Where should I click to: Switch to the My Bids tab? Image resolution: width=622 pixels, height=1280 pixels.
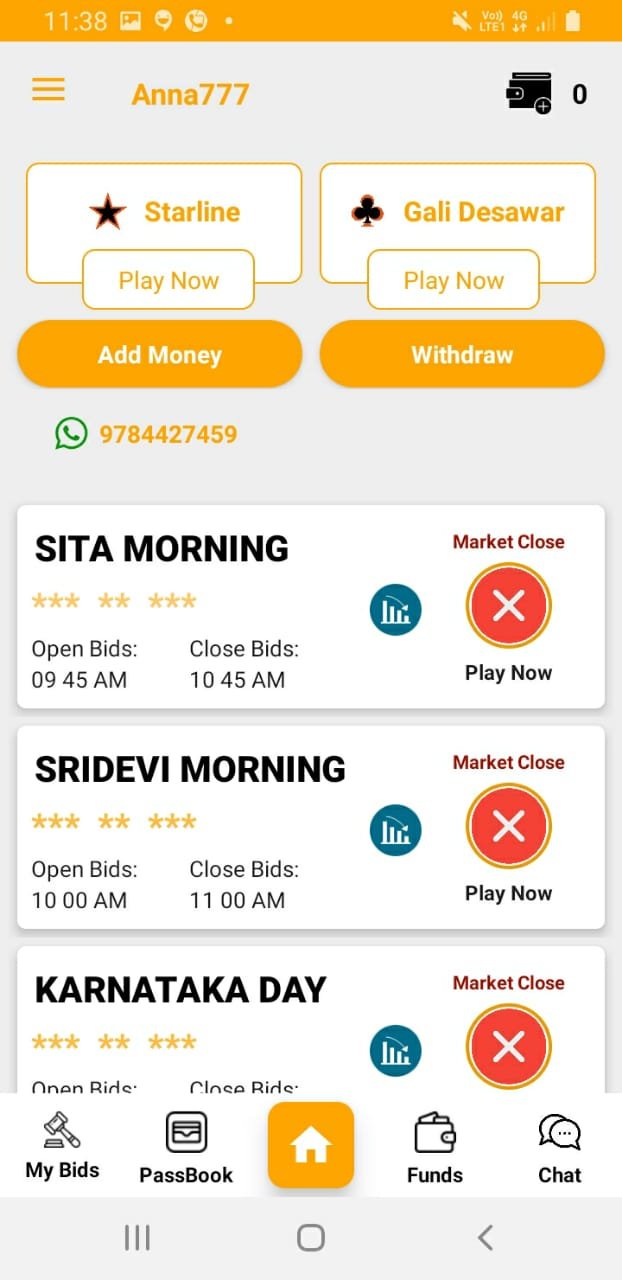coord(62,1146)
